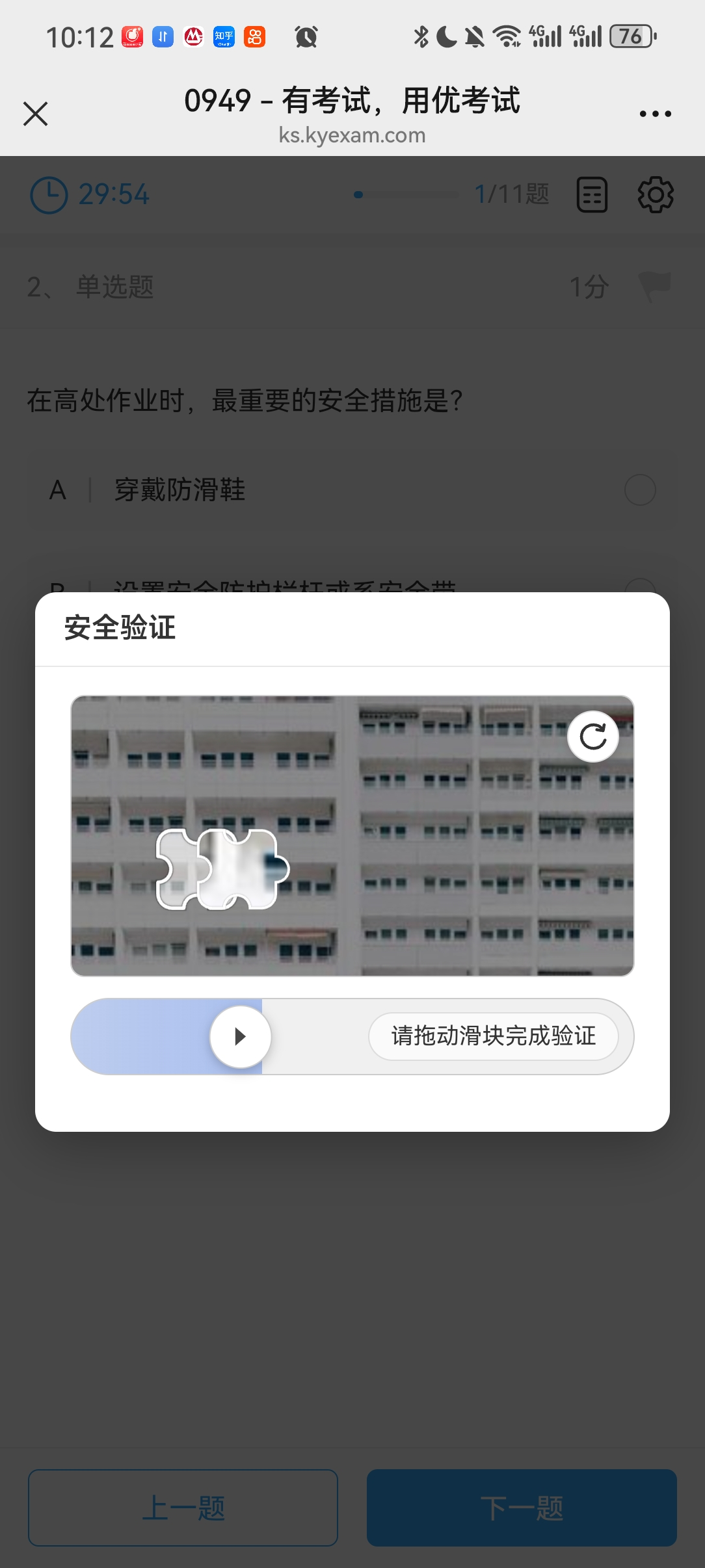Select answer option A 穿戴防滑鞋
The width and height of the screenshot is (705, 1568).
(x=178, y=490)
